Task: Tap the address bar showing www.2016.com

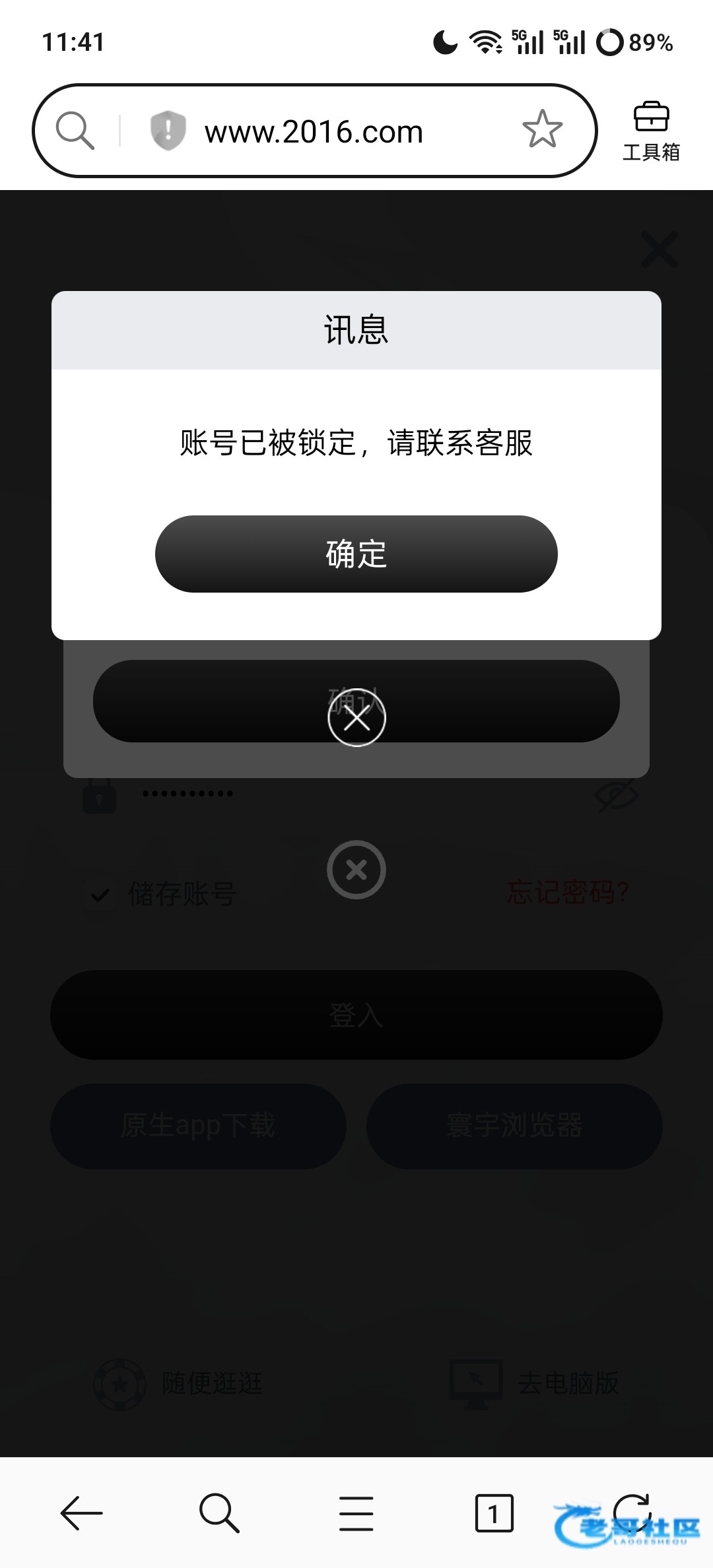Action: pos(314,131)
